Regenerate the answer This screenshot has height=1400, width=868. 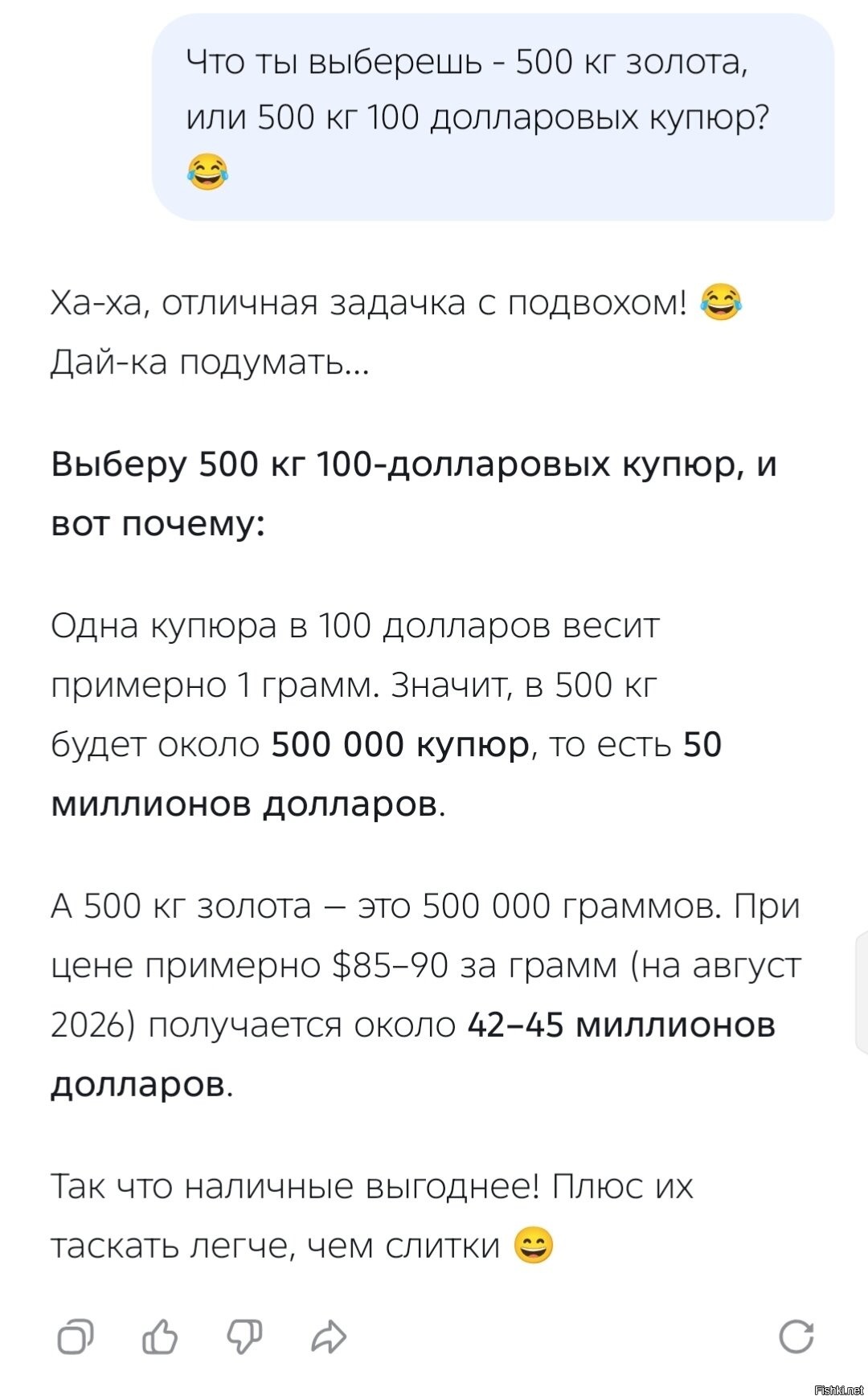coord(796,1337)
